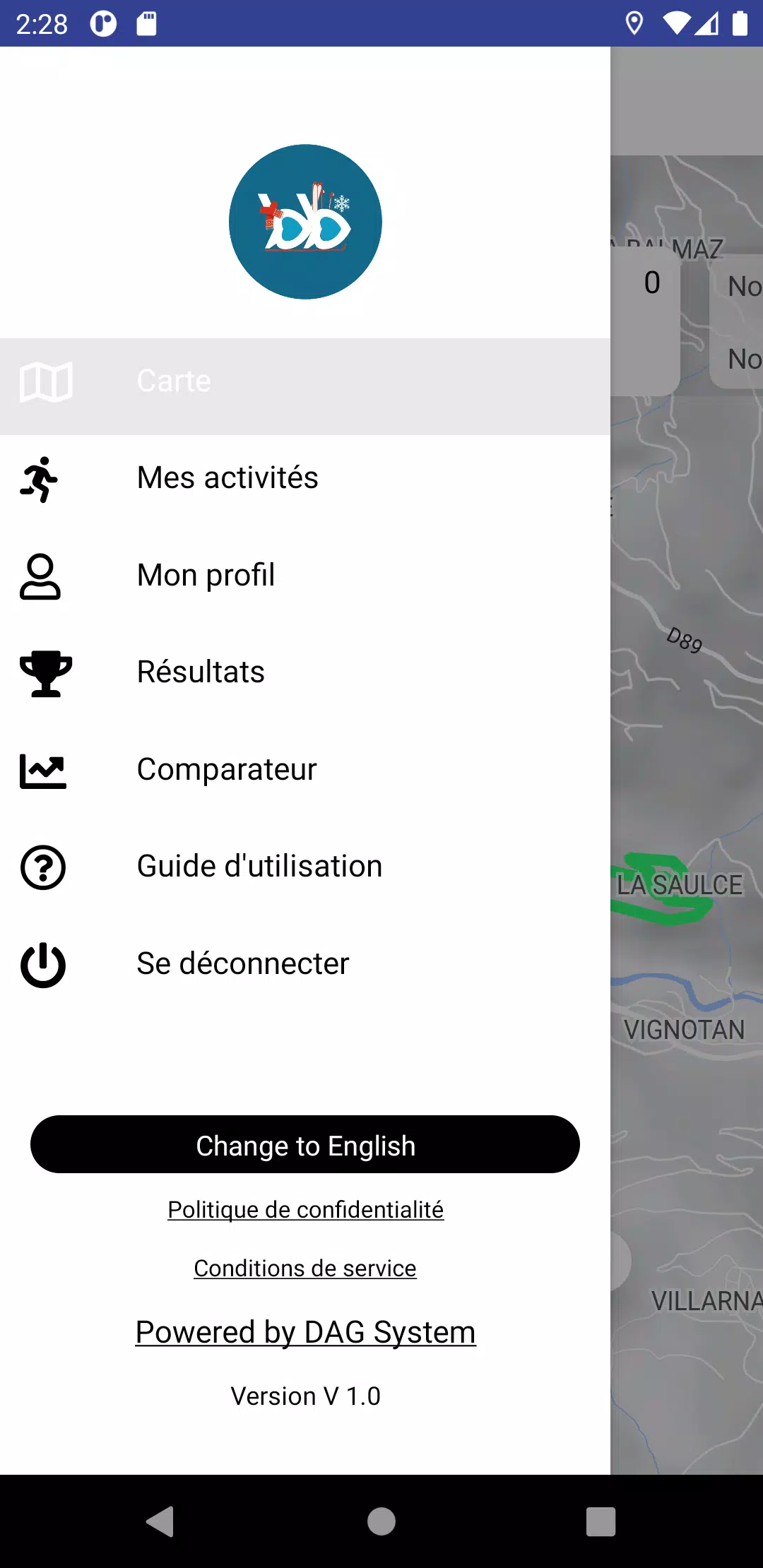The width and height of the screenshot is (763, 1568).
Task: Open the Mes activités menu item
Action: 227,479
